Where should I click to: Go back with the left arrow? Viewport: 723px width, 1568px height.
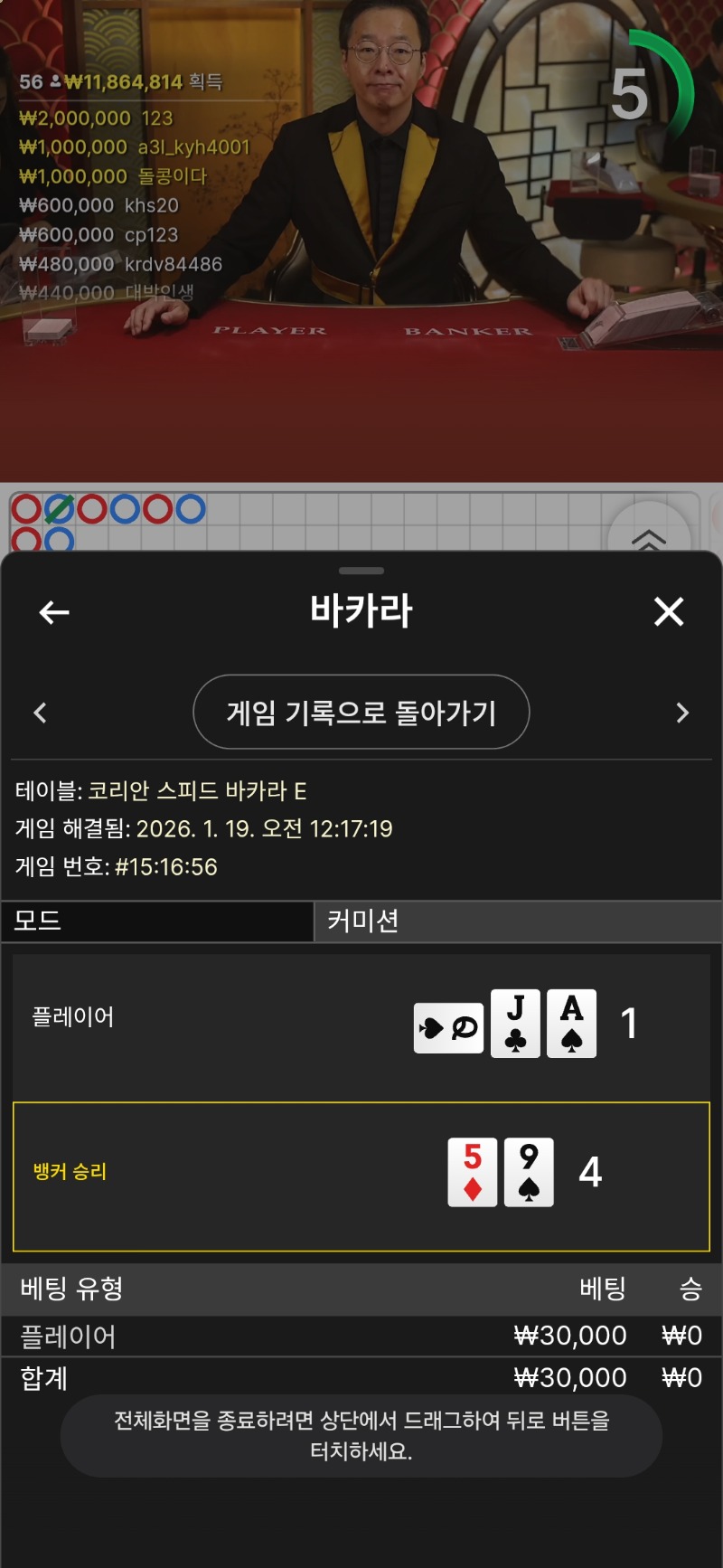pos(54,613)
